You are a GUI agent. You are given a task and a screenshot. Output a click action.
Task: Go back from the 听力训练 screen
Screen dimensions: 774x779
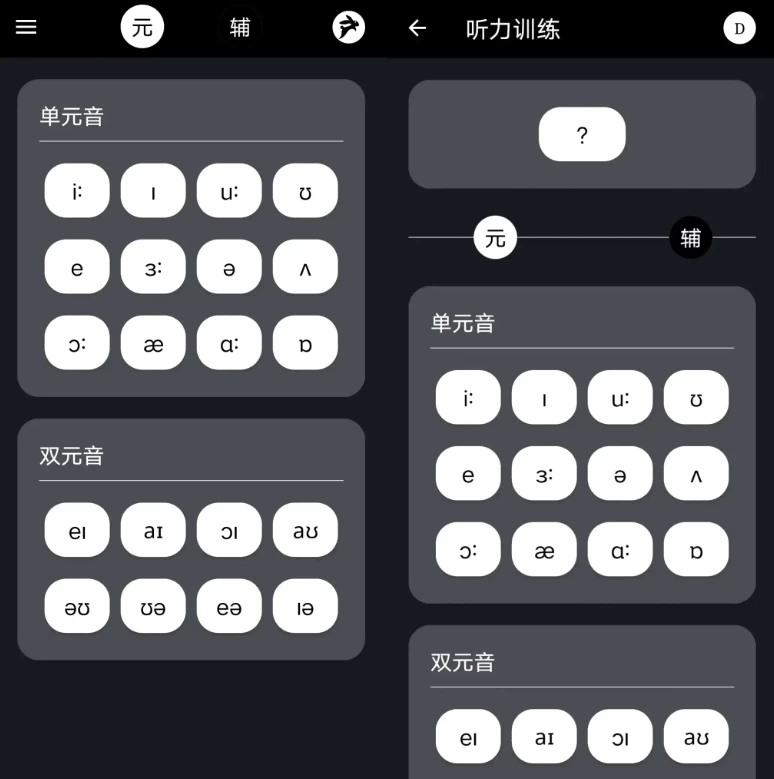point(417,28)
